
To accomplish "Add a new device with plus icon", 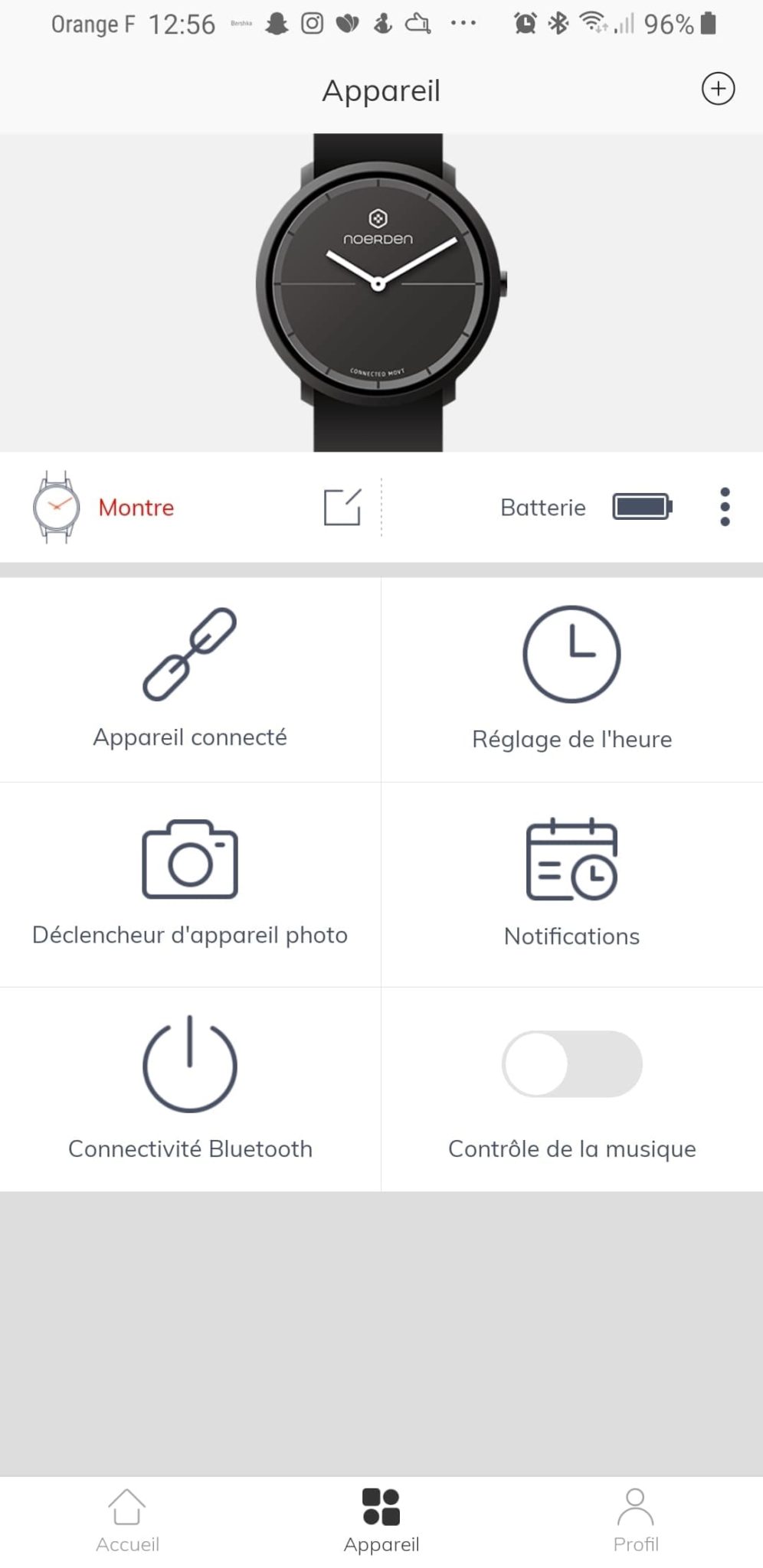I will tap(718, 90).
